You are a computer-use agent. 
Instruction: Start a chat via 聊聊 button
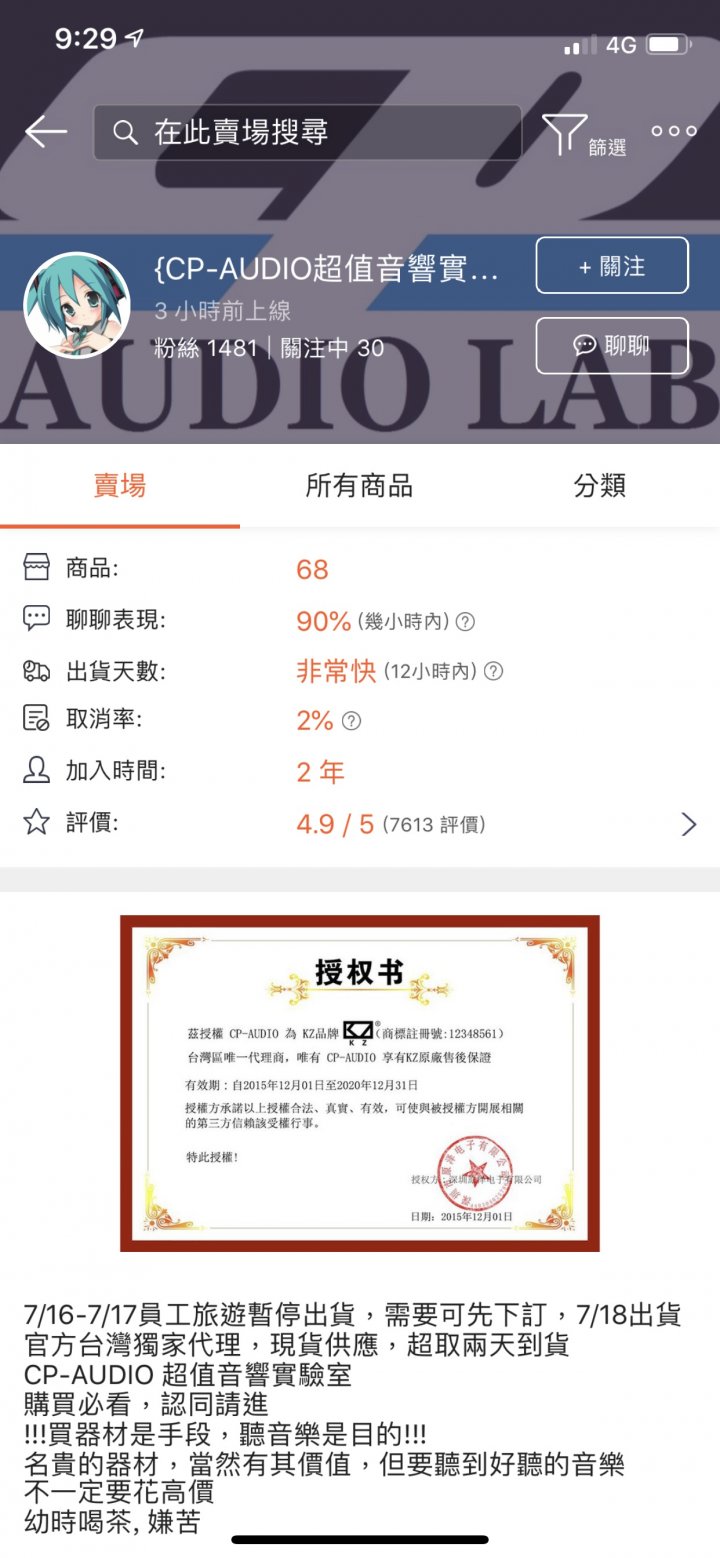612,346
